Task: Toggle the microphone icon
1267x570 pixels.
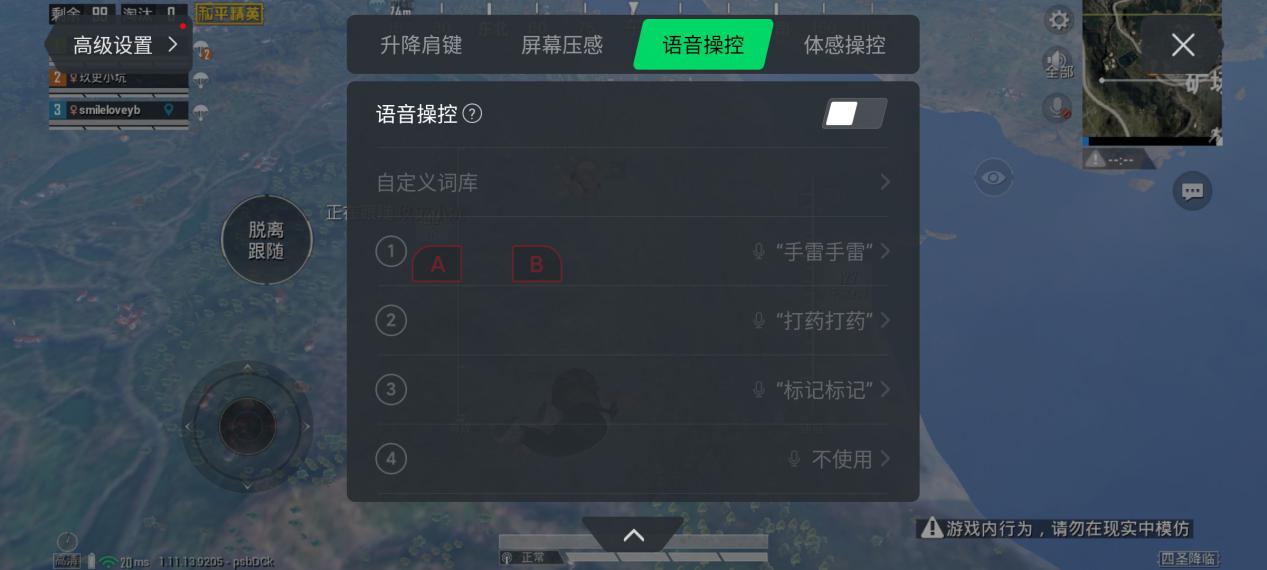Action: 1057,107
